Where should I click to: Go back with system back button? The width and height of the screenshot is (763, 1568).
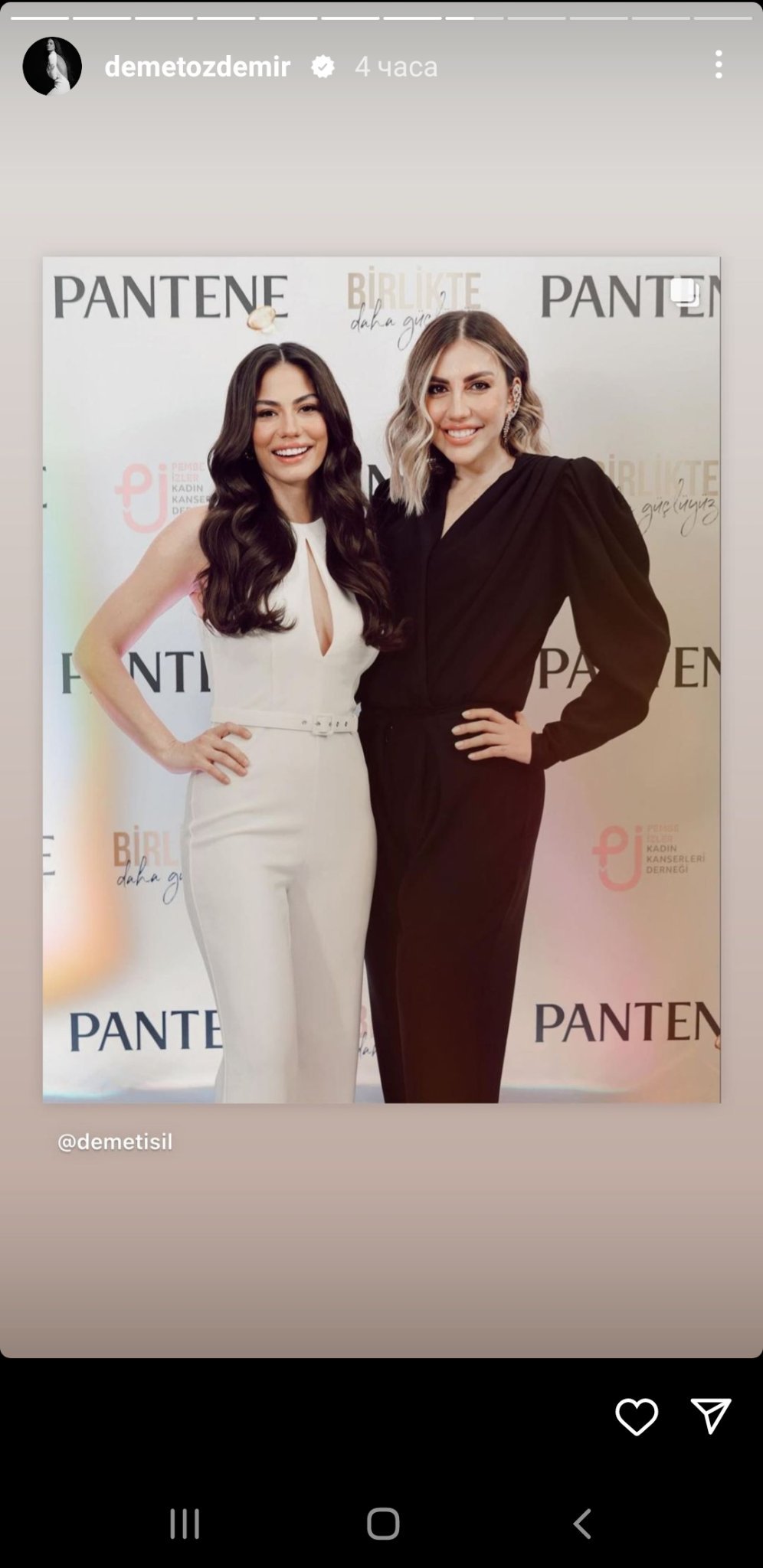pos(582,1523)
